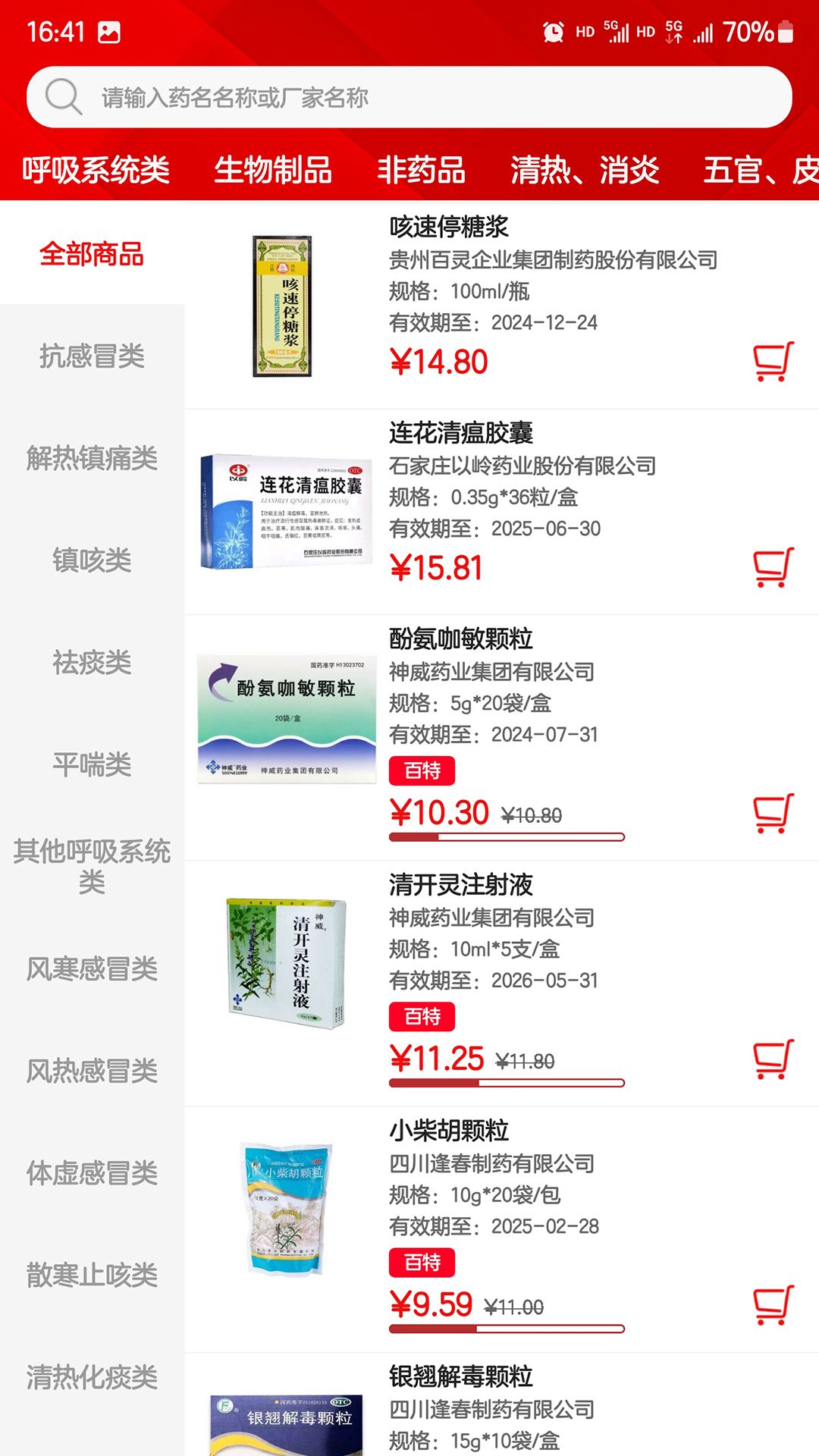
Task: Select the 镇咳类 category
Action: (92, 561)
